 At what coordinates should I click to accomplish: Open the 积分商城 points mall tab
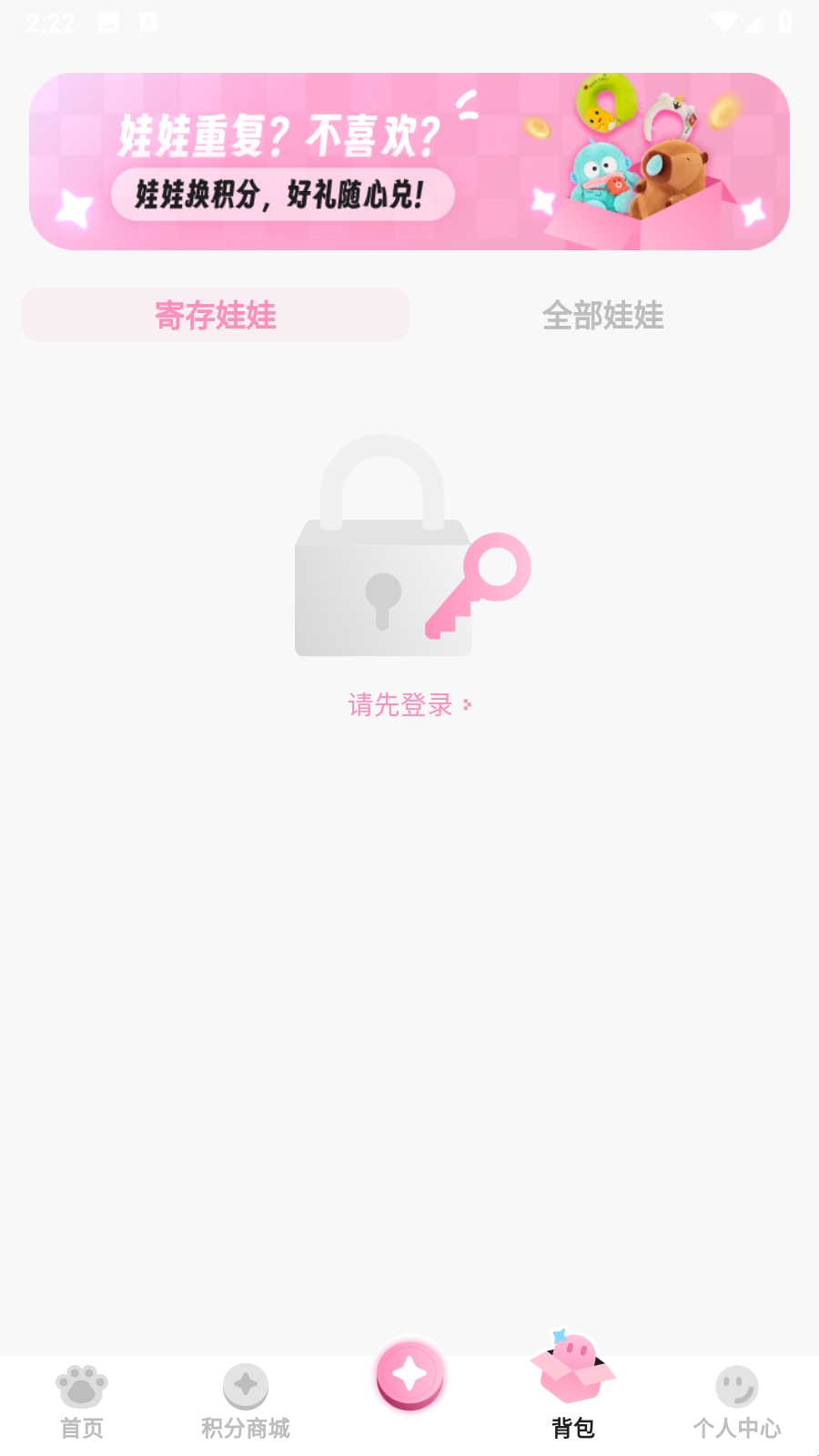point(246,1401)
